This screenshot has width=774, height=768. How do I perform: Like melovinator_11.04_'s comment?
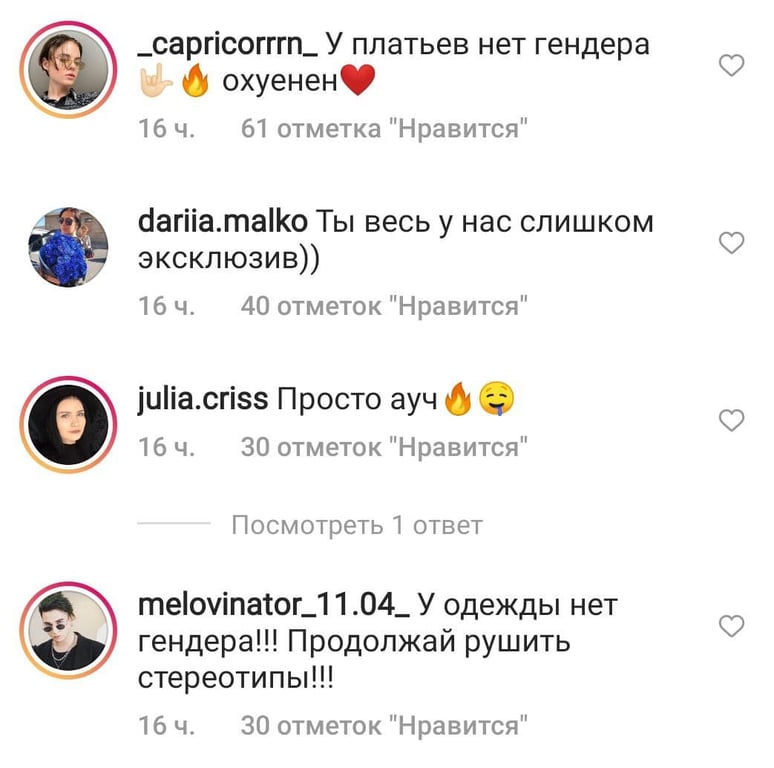coord(732,627)
